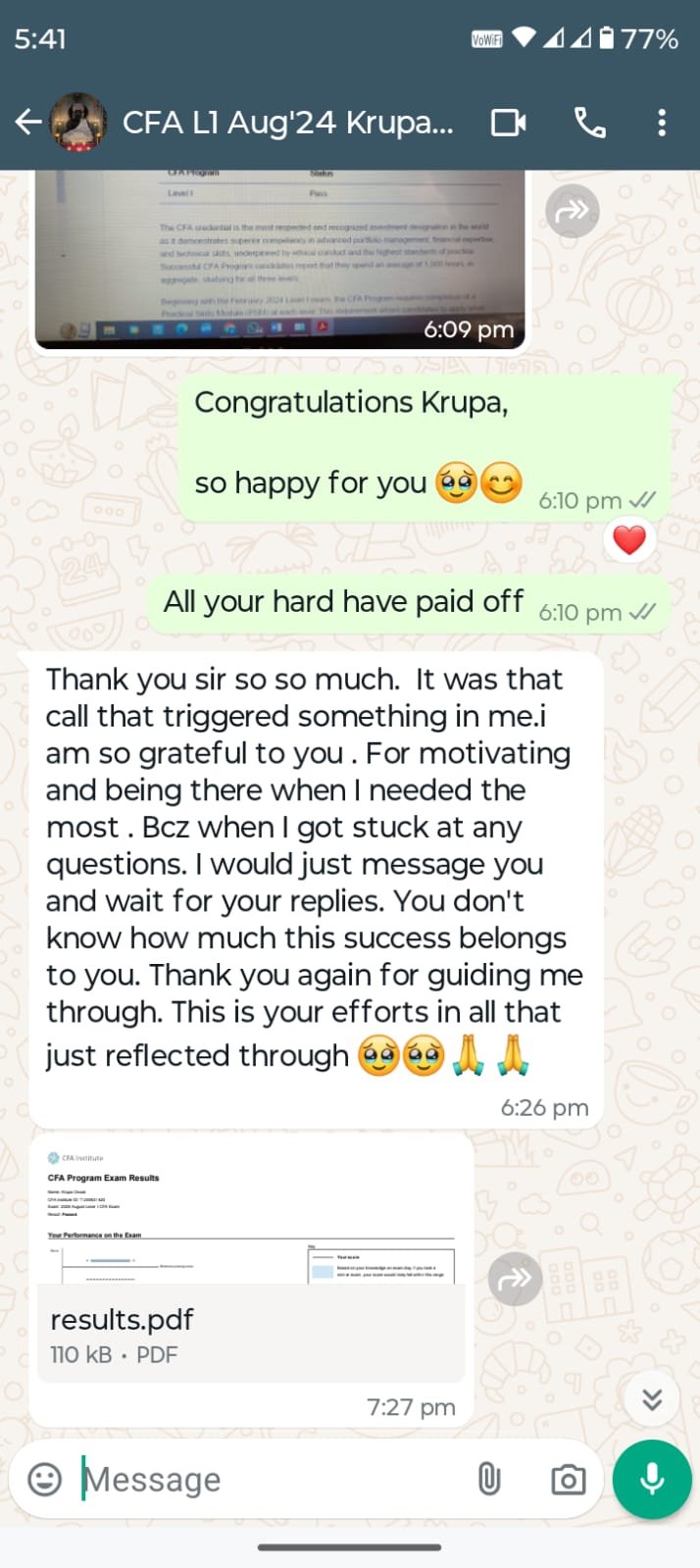Start a video call
This screenshot has height=1568, width=700.
[508, 123]
